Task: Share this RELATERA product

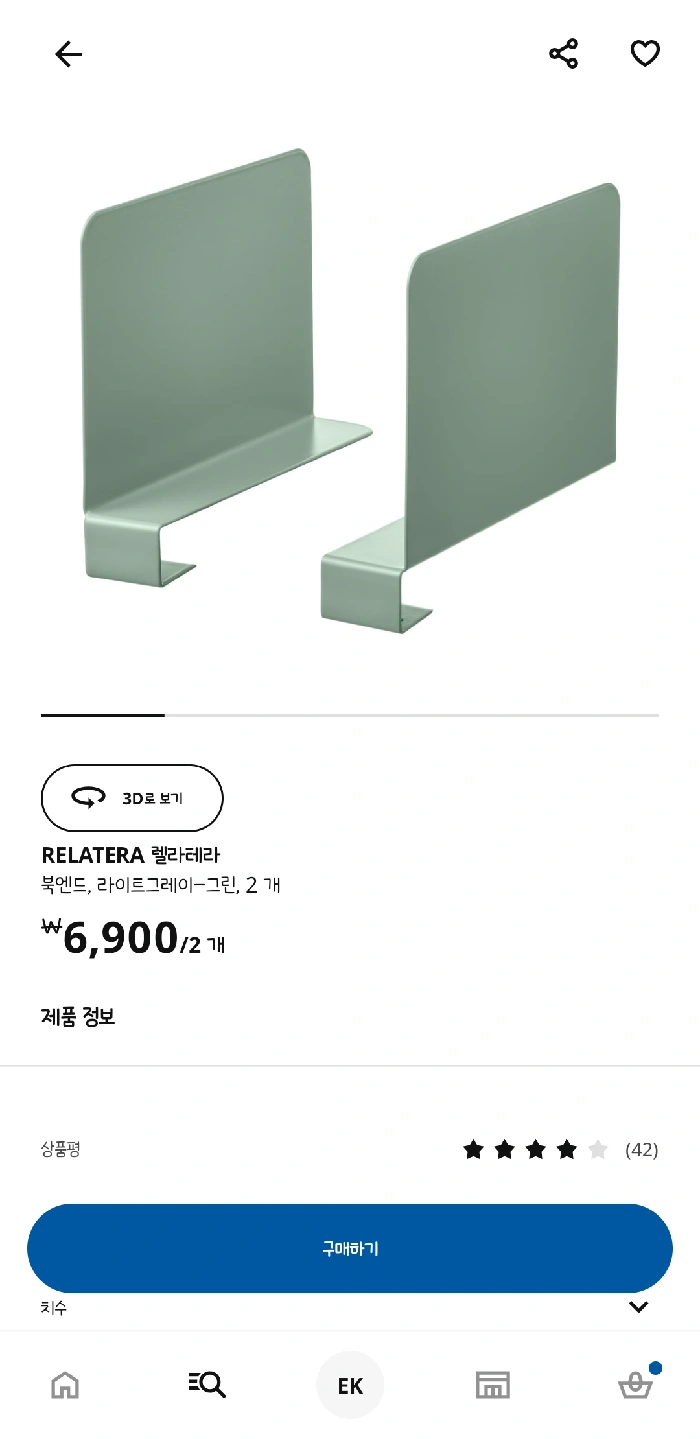Action: click(564, 54)
